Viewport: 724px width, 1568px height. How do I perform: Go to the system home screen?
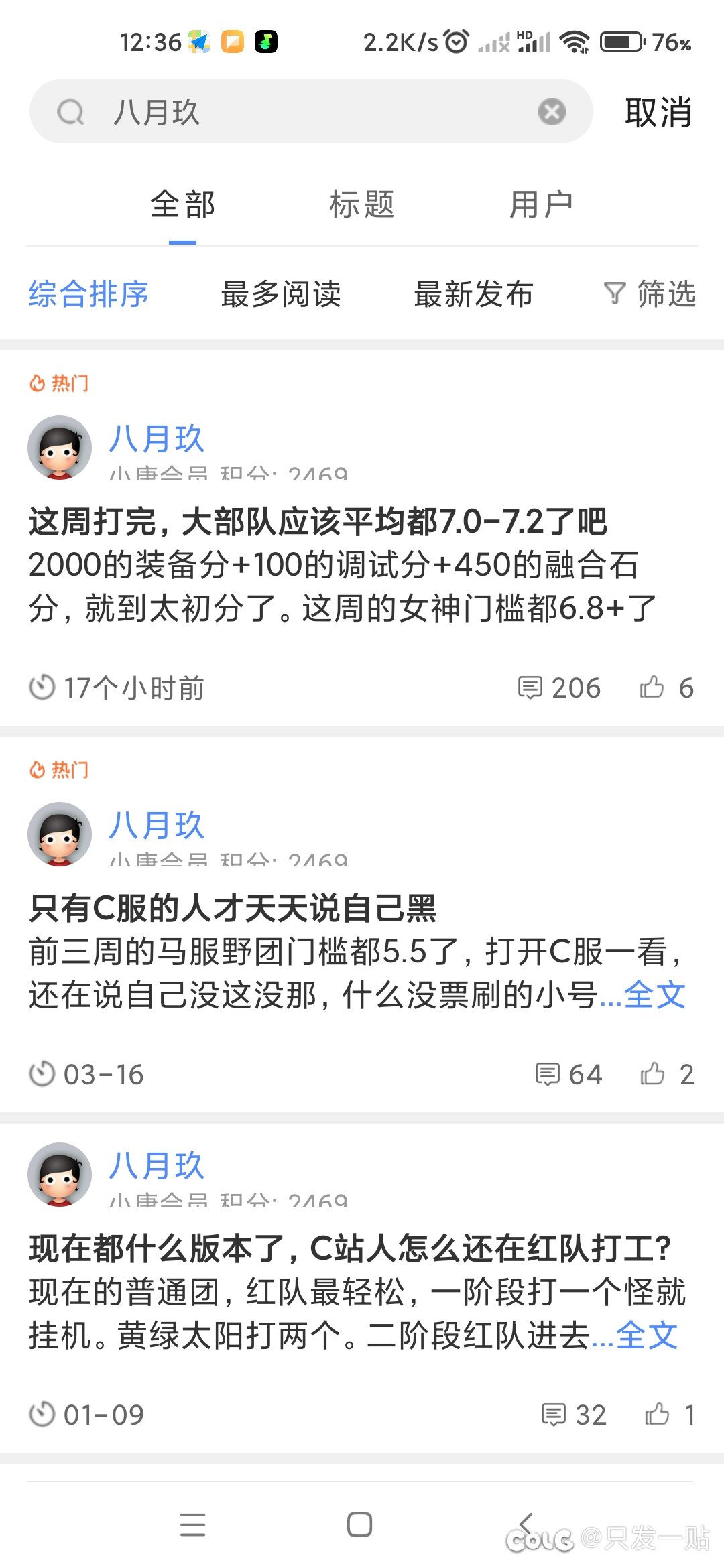[360, 1524]
